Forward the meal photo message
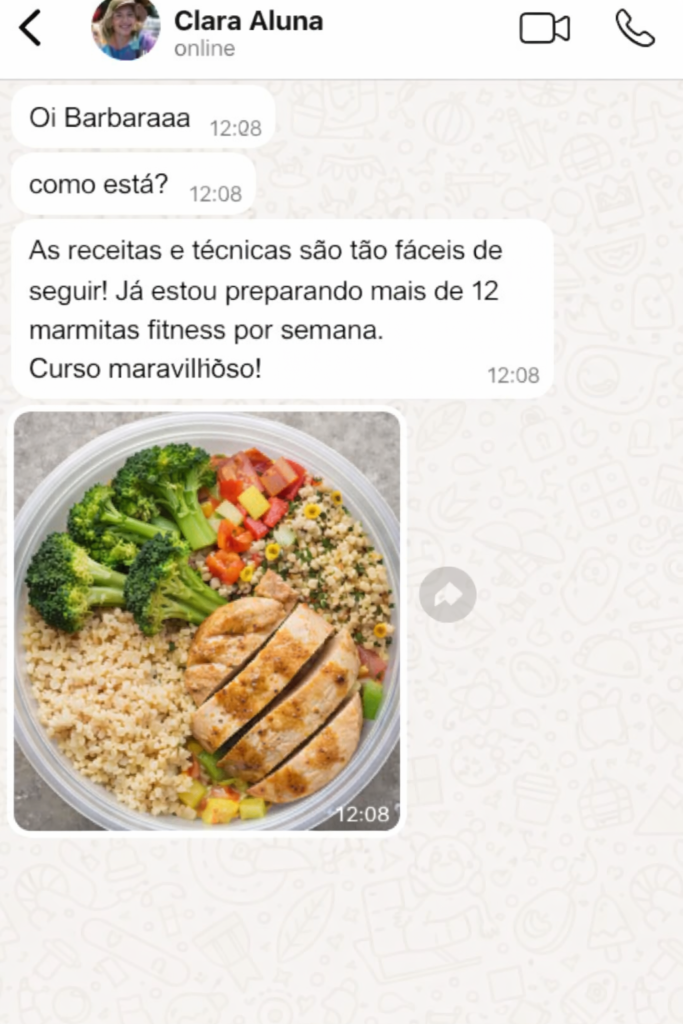Viewport: 683px width, 1024px height. (x=447, y=594)
